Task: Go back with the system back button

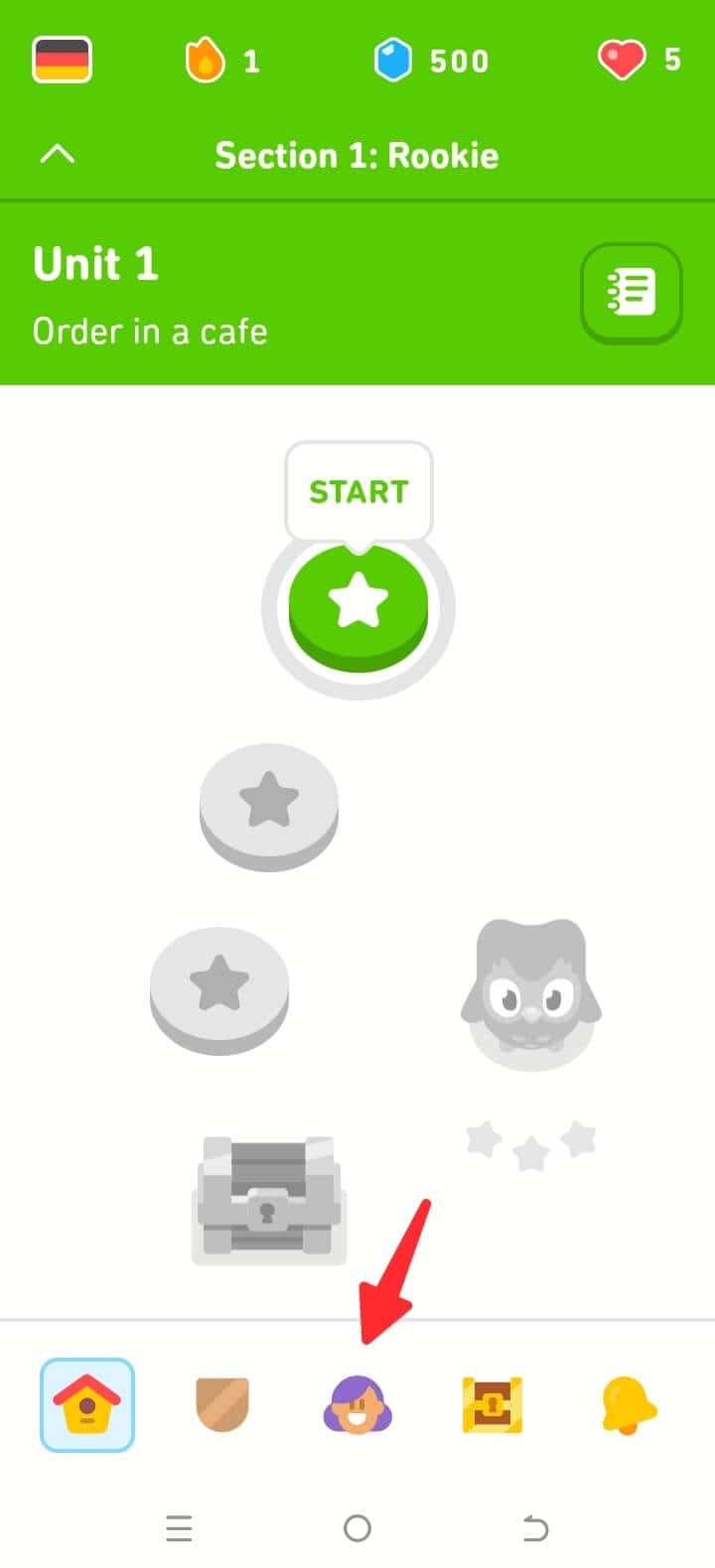Action: coord(535,1528)
